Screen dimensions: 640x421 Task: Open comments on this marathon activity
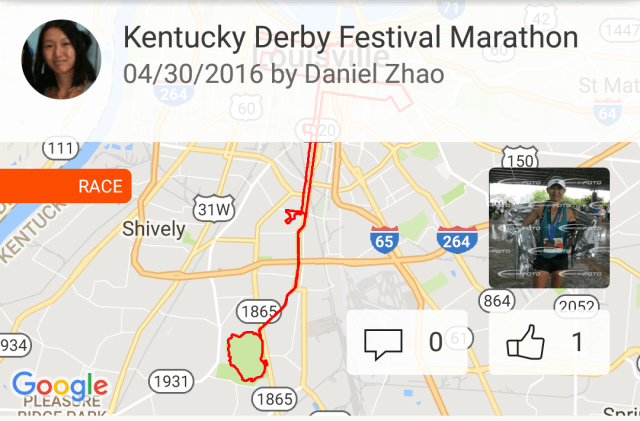click(x=406, y=343)
